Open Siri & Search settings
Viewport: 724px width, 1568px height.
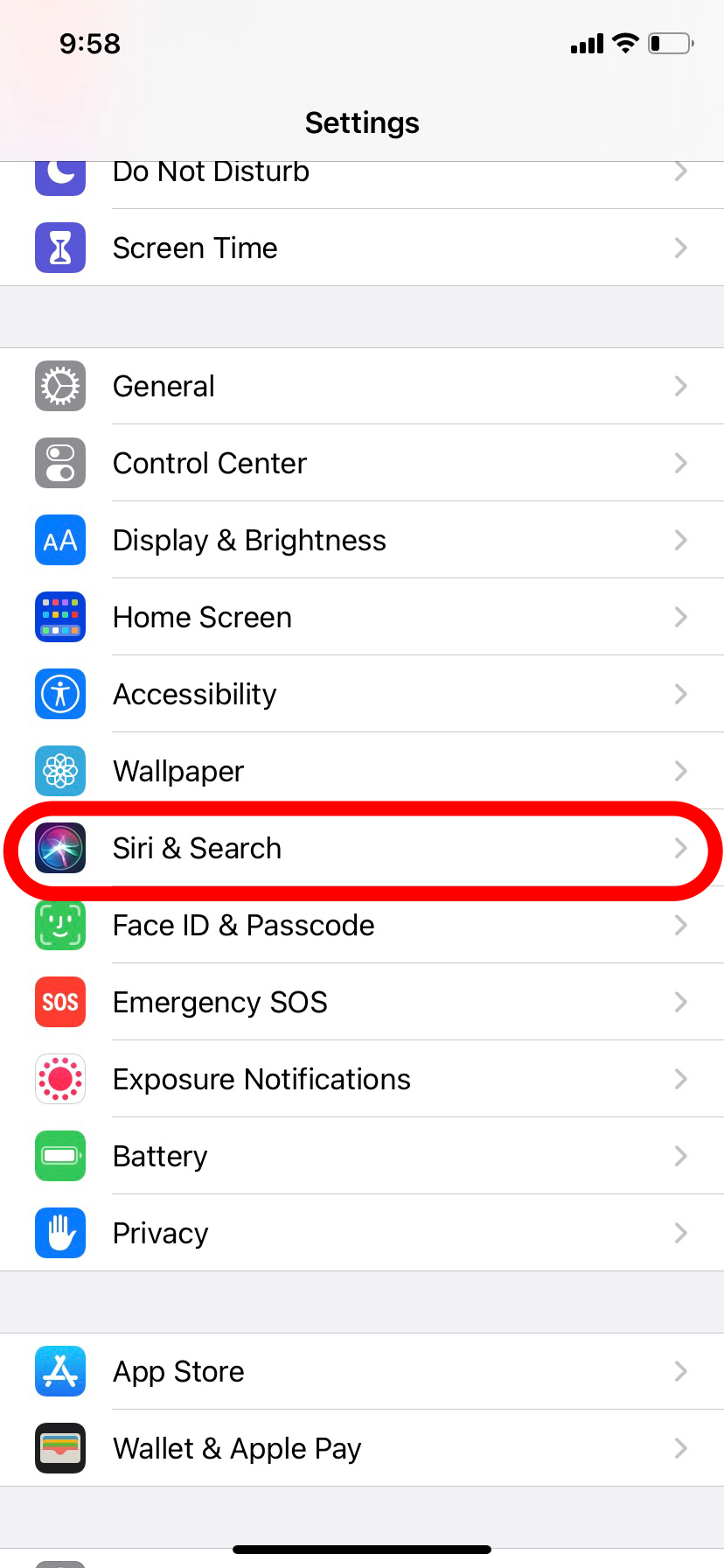point(362,848)
